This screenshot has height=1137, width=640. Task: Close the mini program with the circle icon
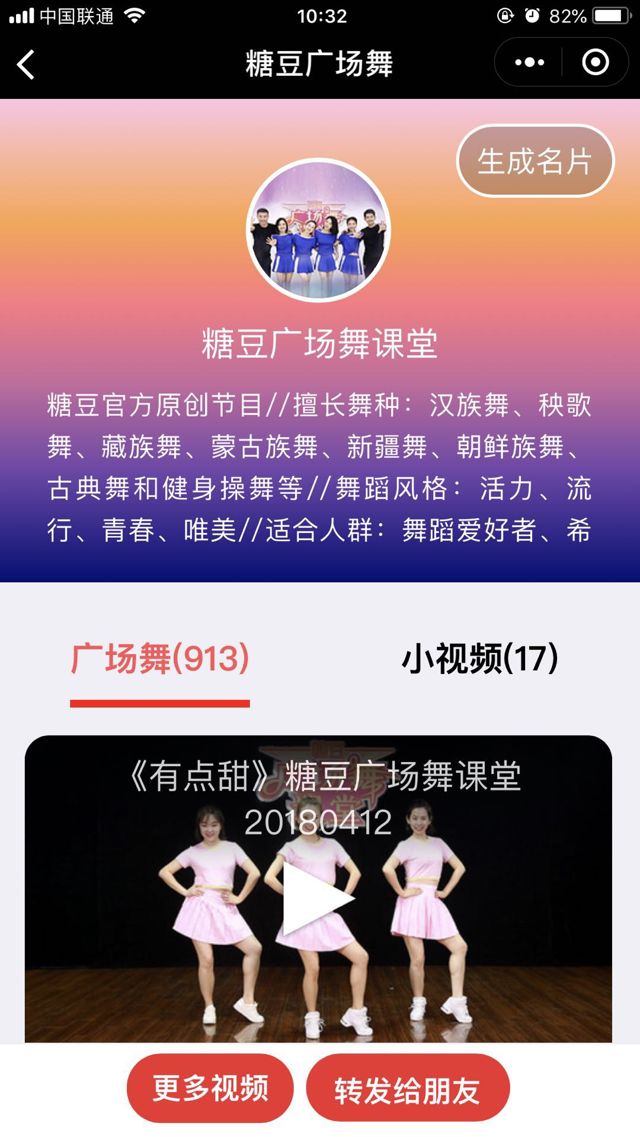tap(595, 64)
